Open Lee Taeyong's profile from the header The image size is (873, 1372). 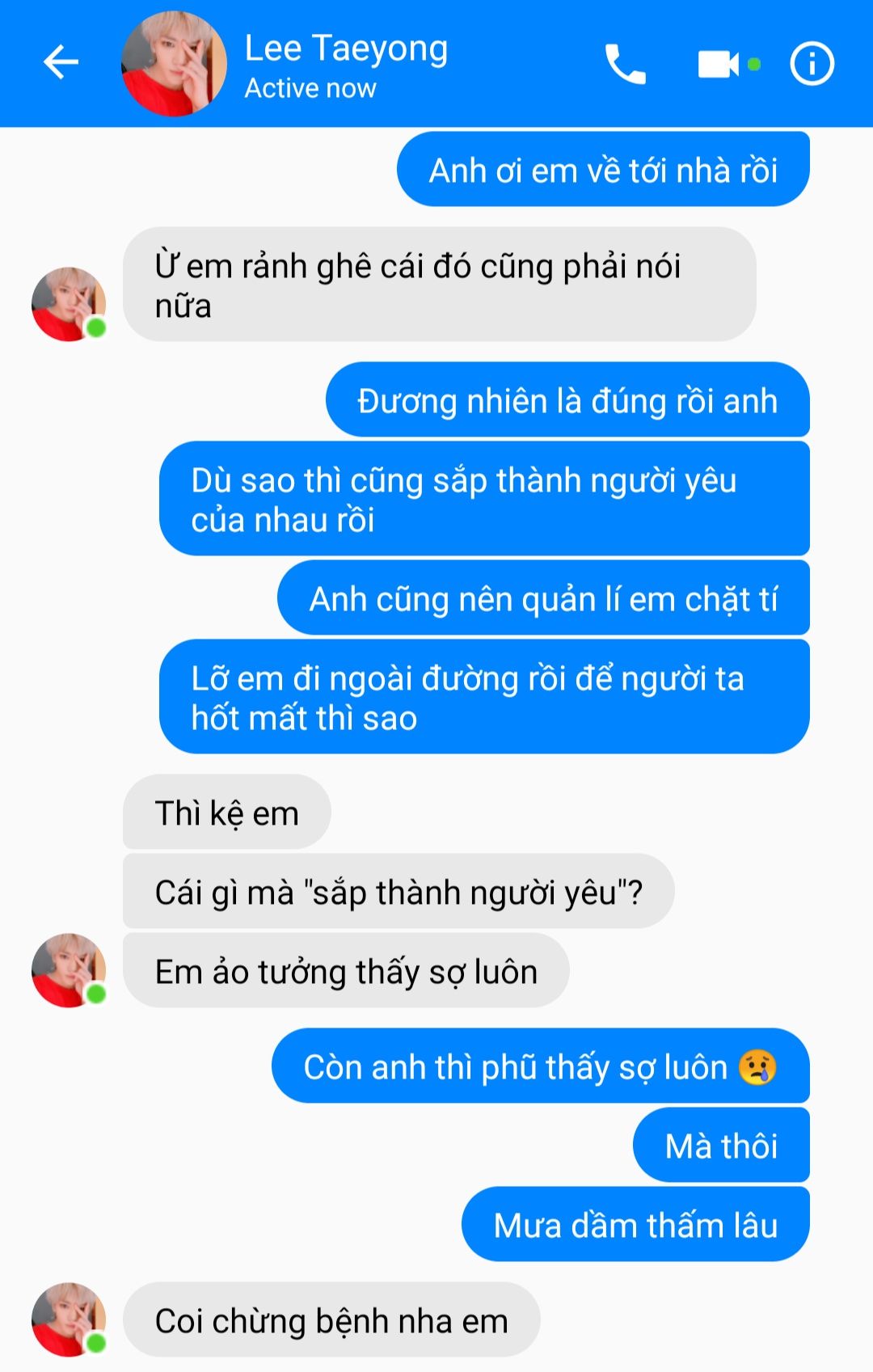point(345,65)
